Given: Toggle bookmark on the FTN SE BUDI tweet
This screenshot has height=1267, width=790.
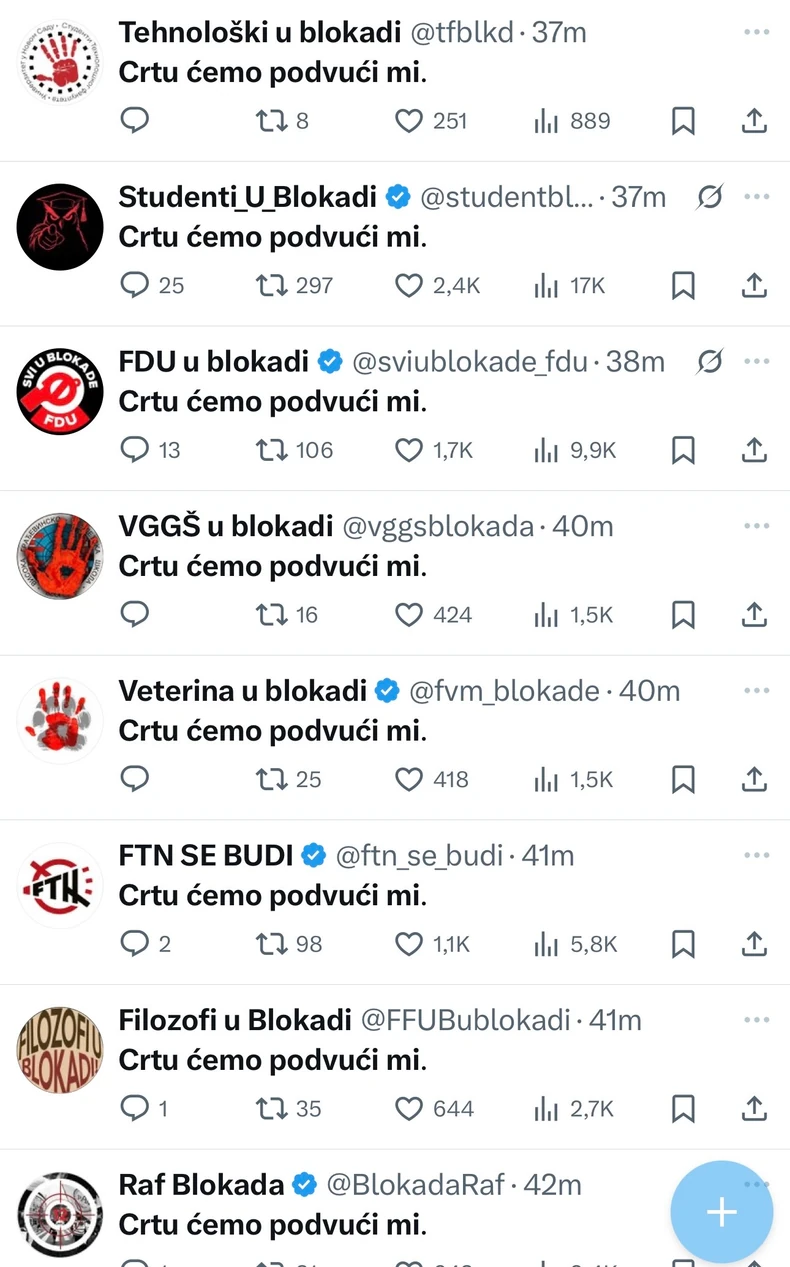Looking at the screenshot, I should pos(683,943).
